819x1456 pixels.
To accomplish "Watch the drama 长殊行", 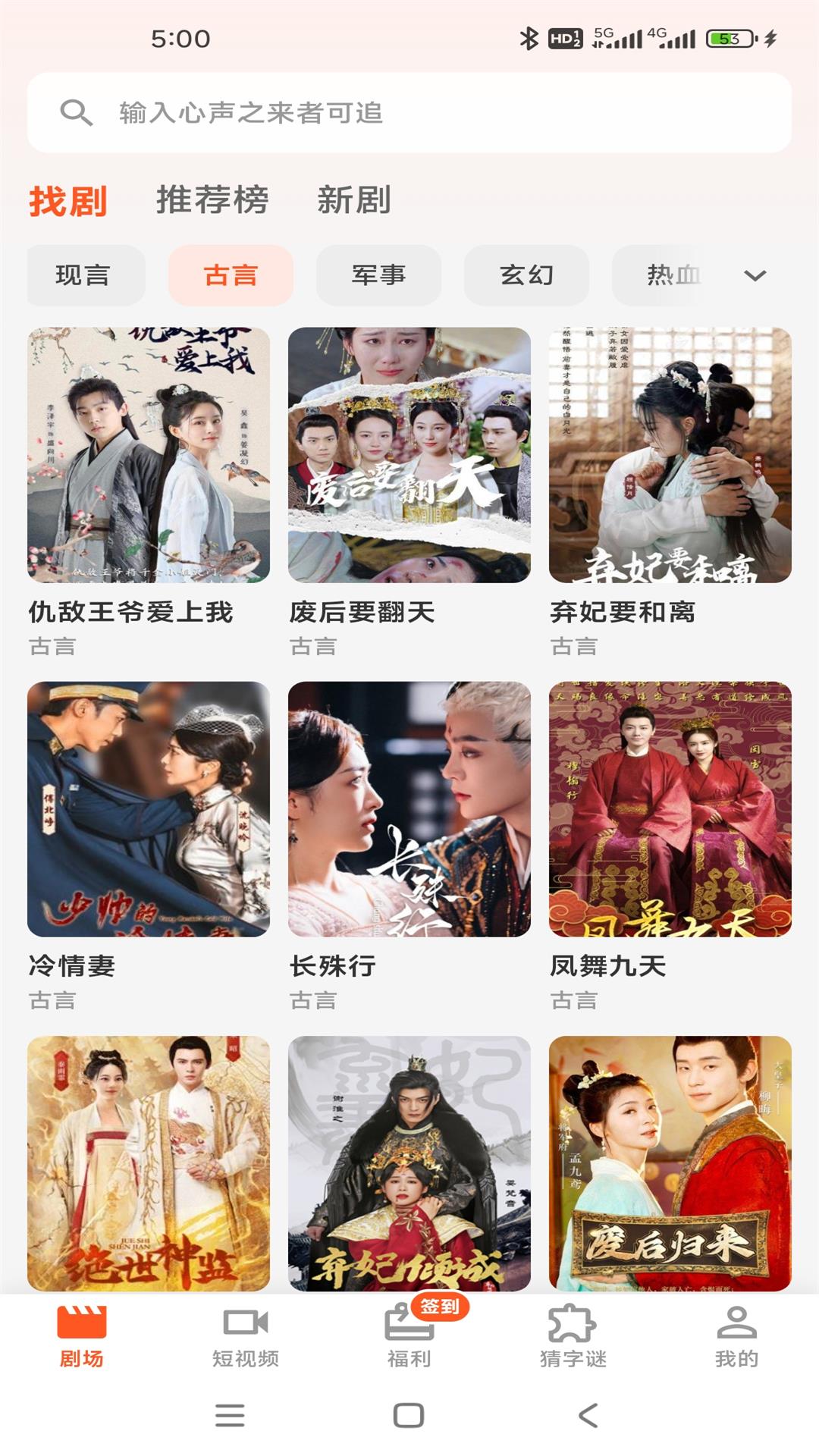I will coord(409,809).
